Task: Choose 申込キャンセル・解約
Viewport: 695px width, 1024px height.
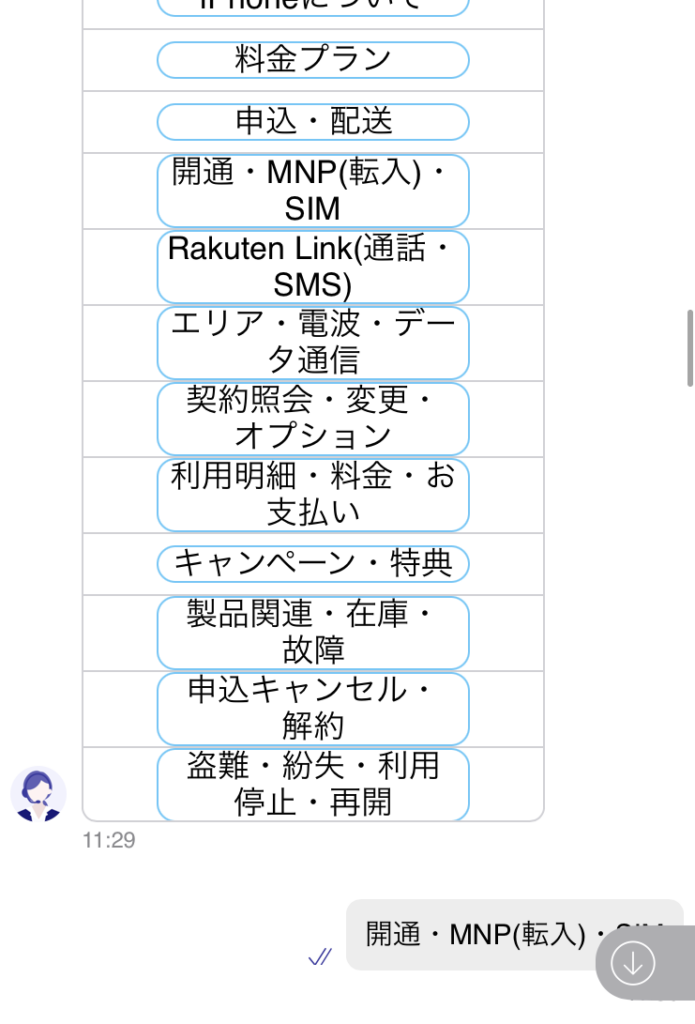Action: (x=313, y=709)
